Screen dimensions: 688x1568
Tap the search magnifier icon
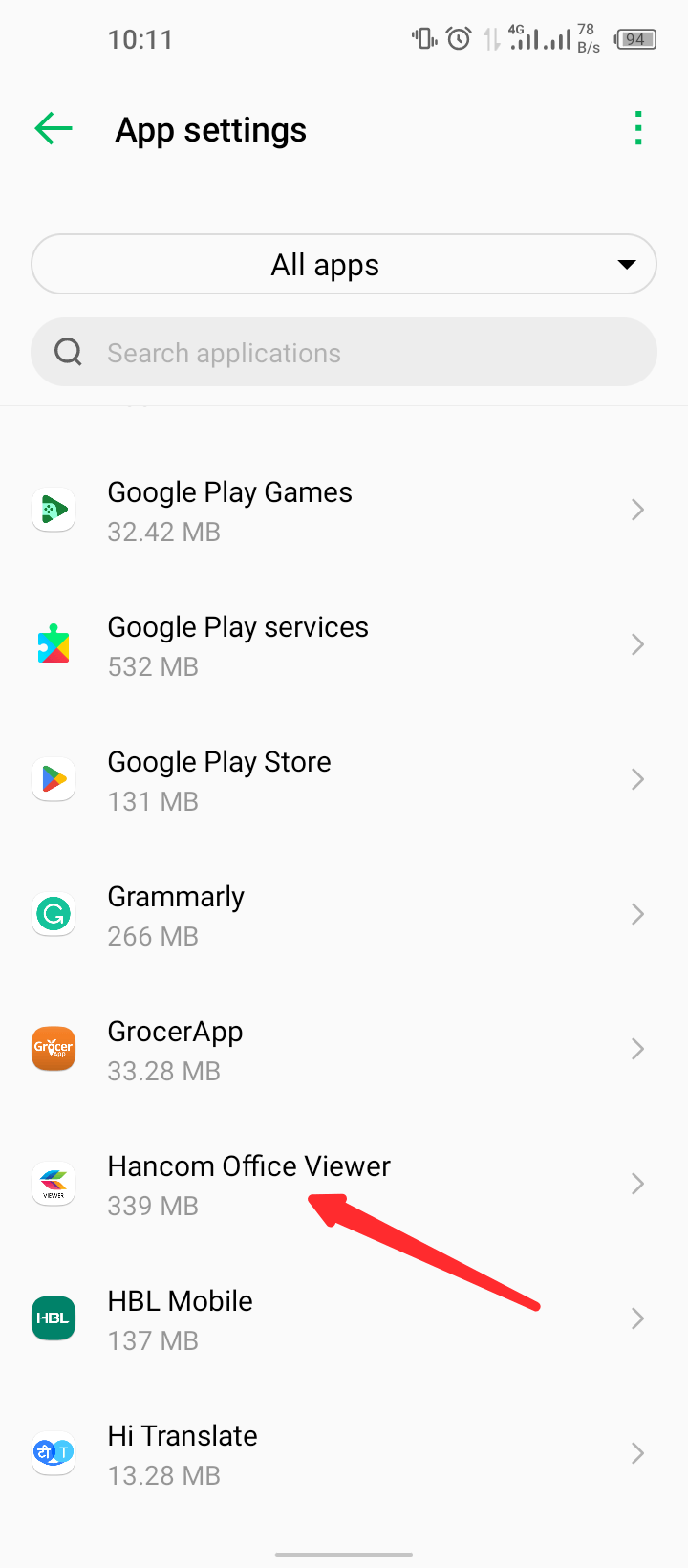point(67,352)
